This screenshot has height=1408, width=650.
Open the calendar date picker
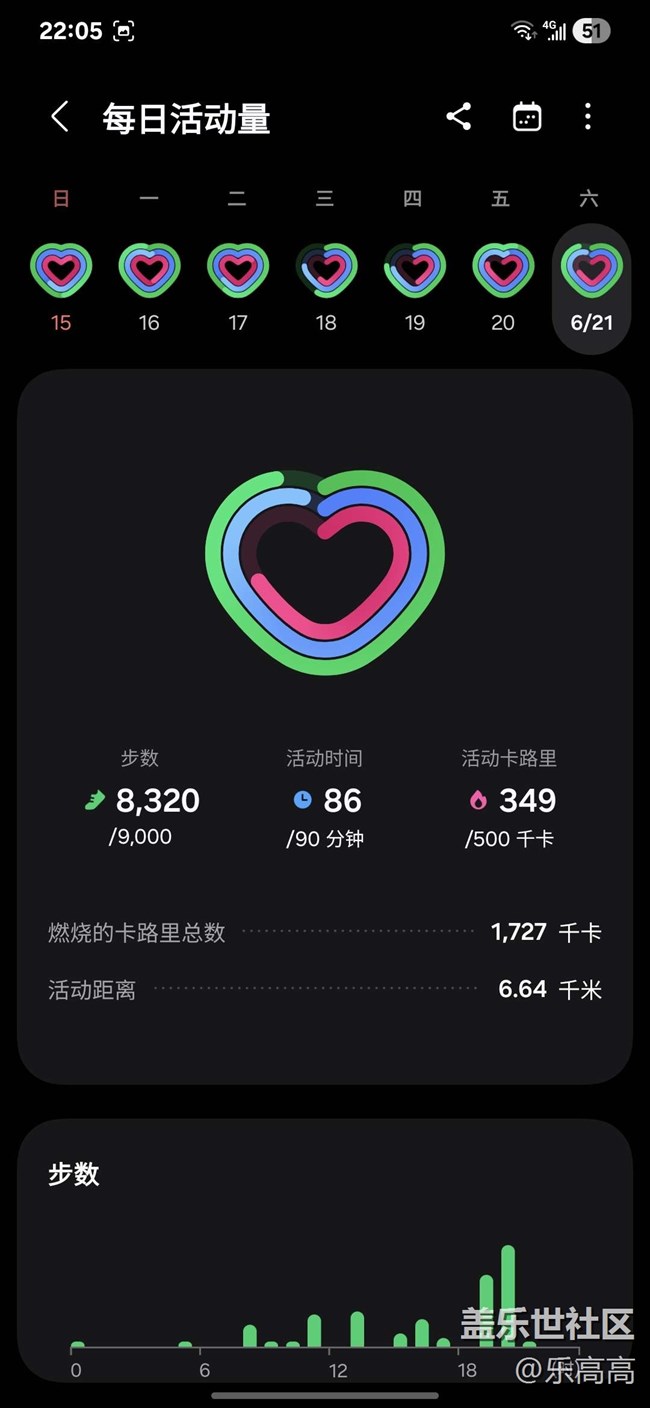point(526,117)
